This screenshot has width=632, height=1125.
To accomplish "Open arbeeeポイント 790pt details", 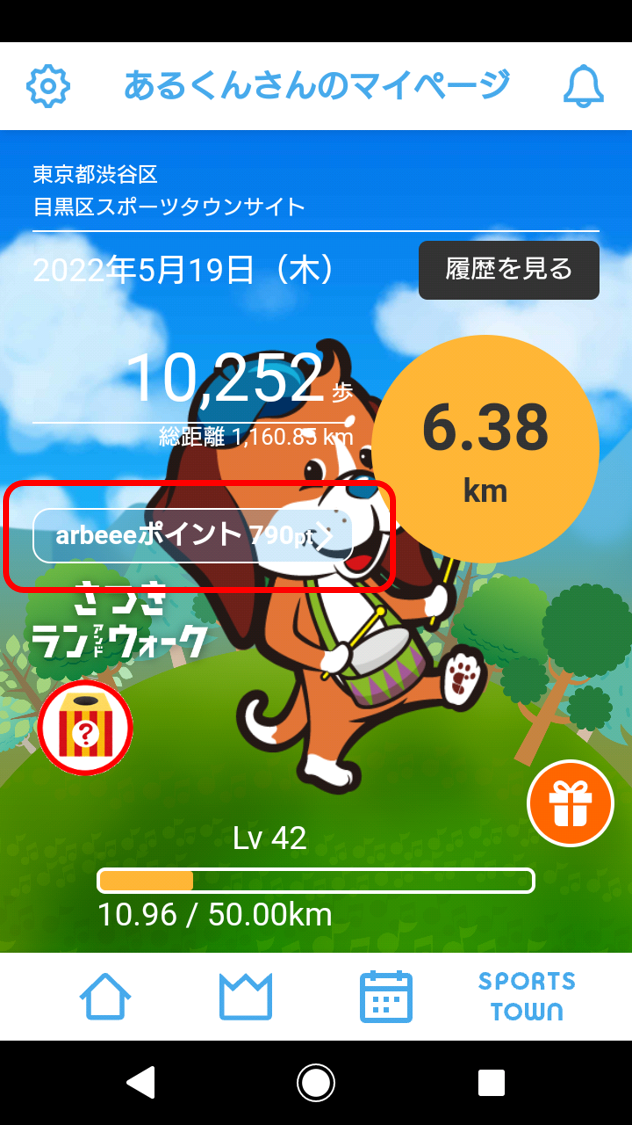I will pos(194,535).
